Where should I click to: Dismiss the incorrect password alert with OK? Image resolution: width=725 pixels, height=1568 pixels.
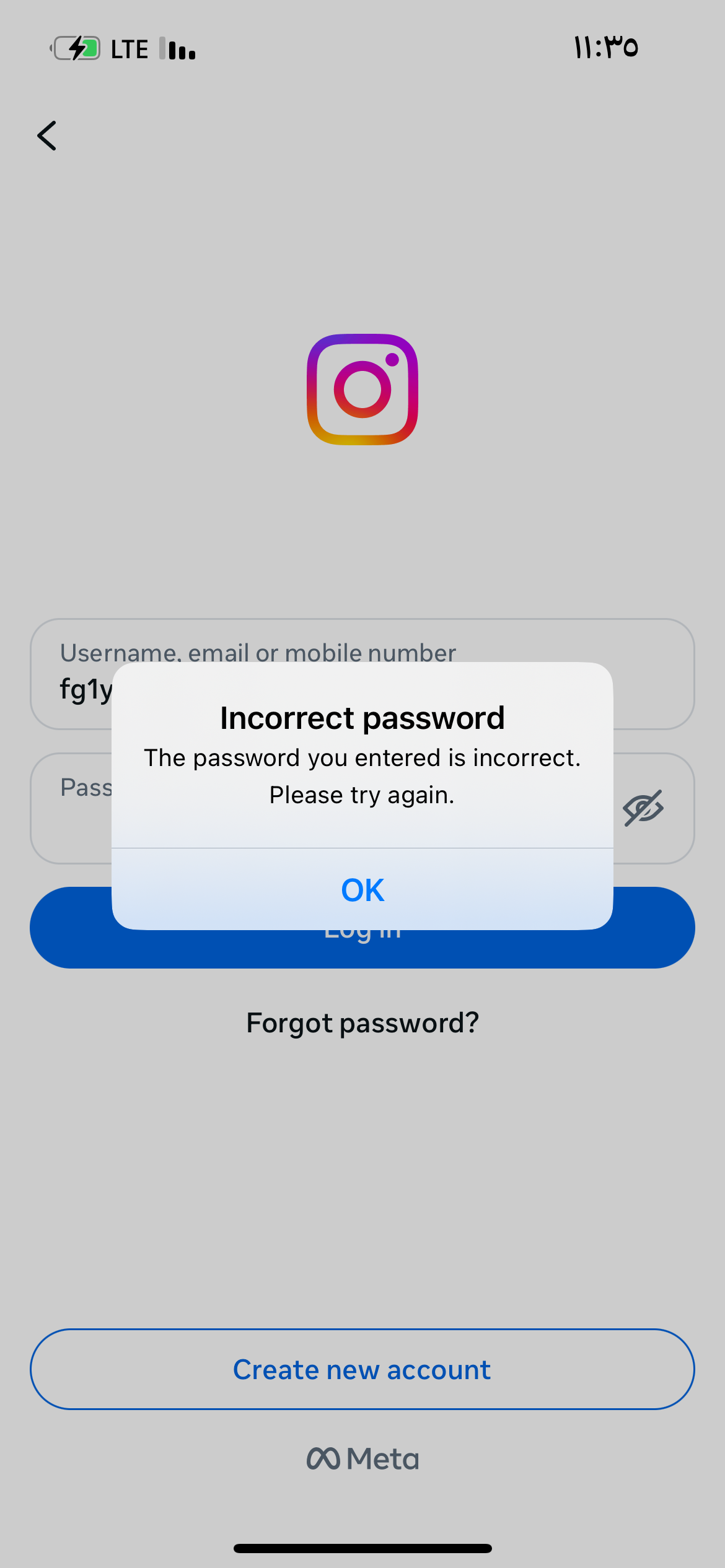click(x=362, y=890)
